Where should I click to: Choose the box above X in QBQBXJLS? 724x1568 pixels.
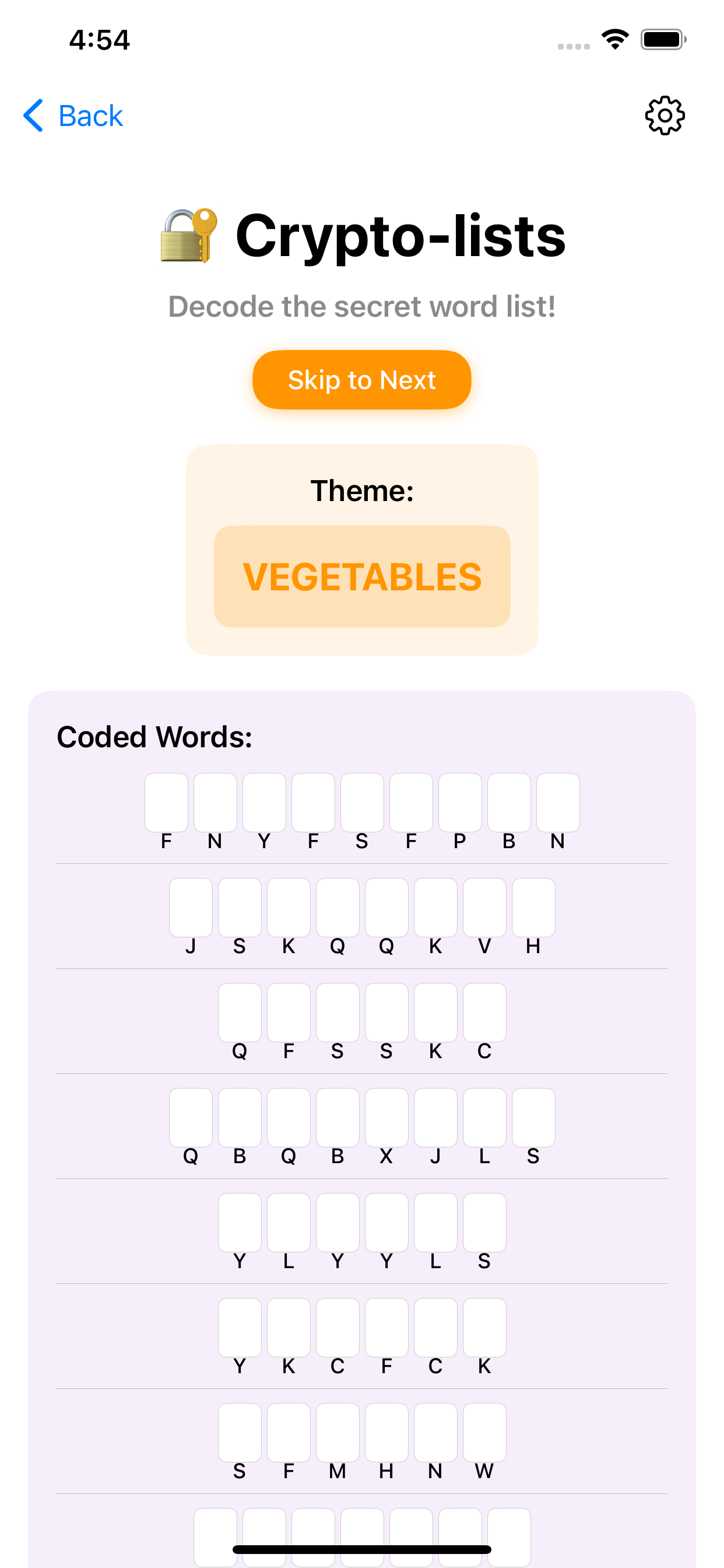[386, 1117]
